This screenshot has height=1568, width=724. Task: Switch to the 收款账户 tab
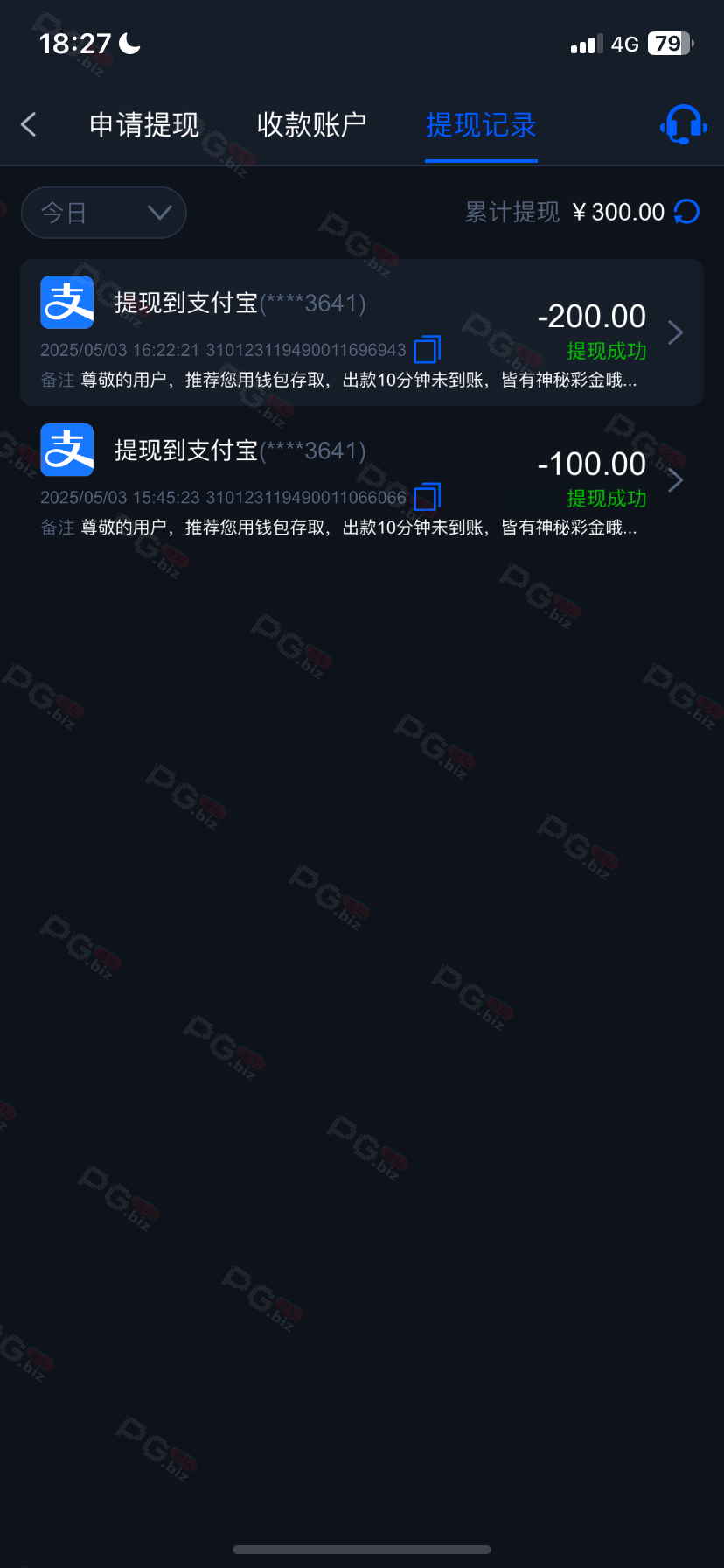(311, 125)
